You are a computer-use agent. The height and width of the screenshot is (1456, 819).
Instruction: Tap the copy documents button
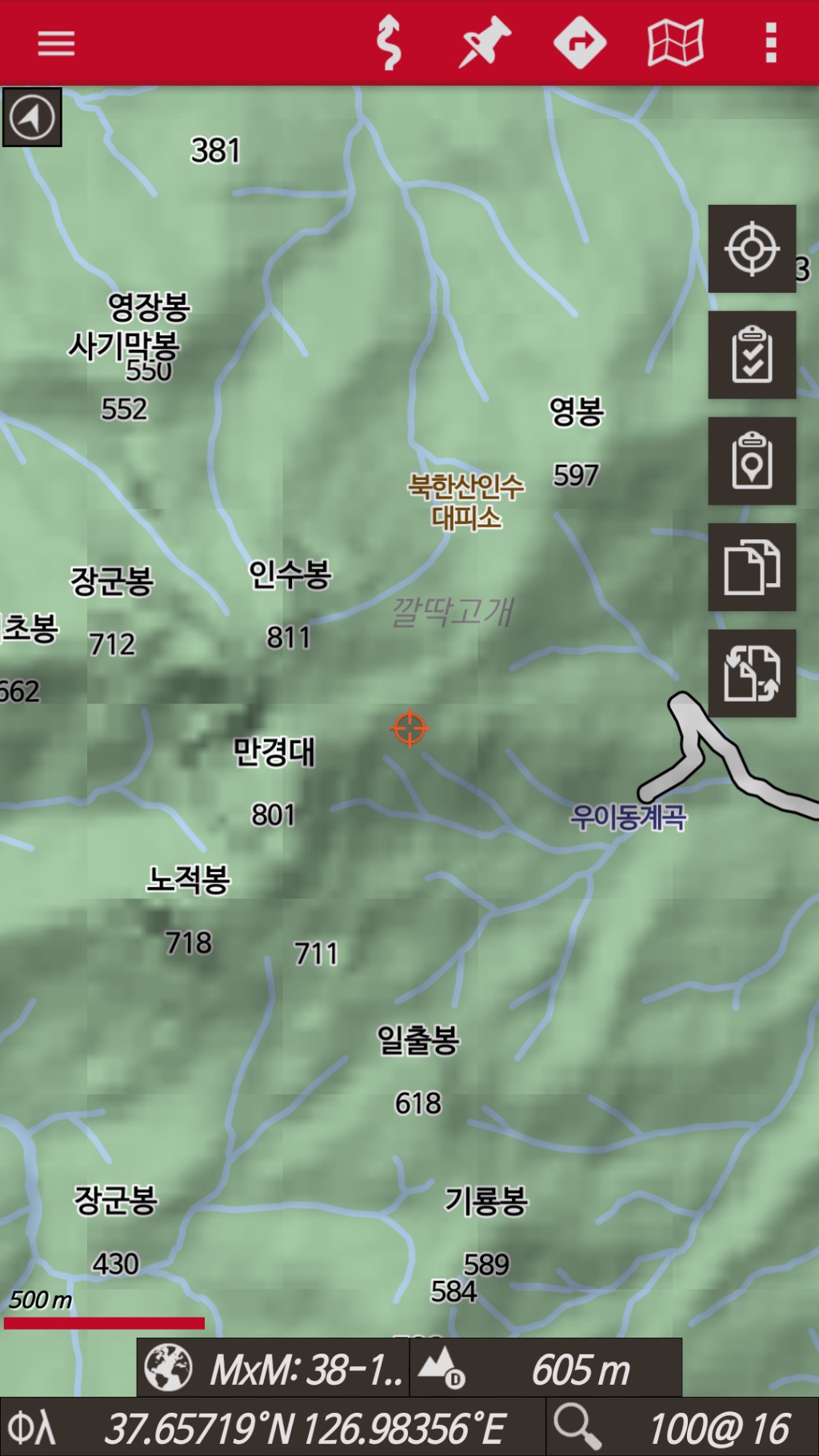click(x=752, y=567)
